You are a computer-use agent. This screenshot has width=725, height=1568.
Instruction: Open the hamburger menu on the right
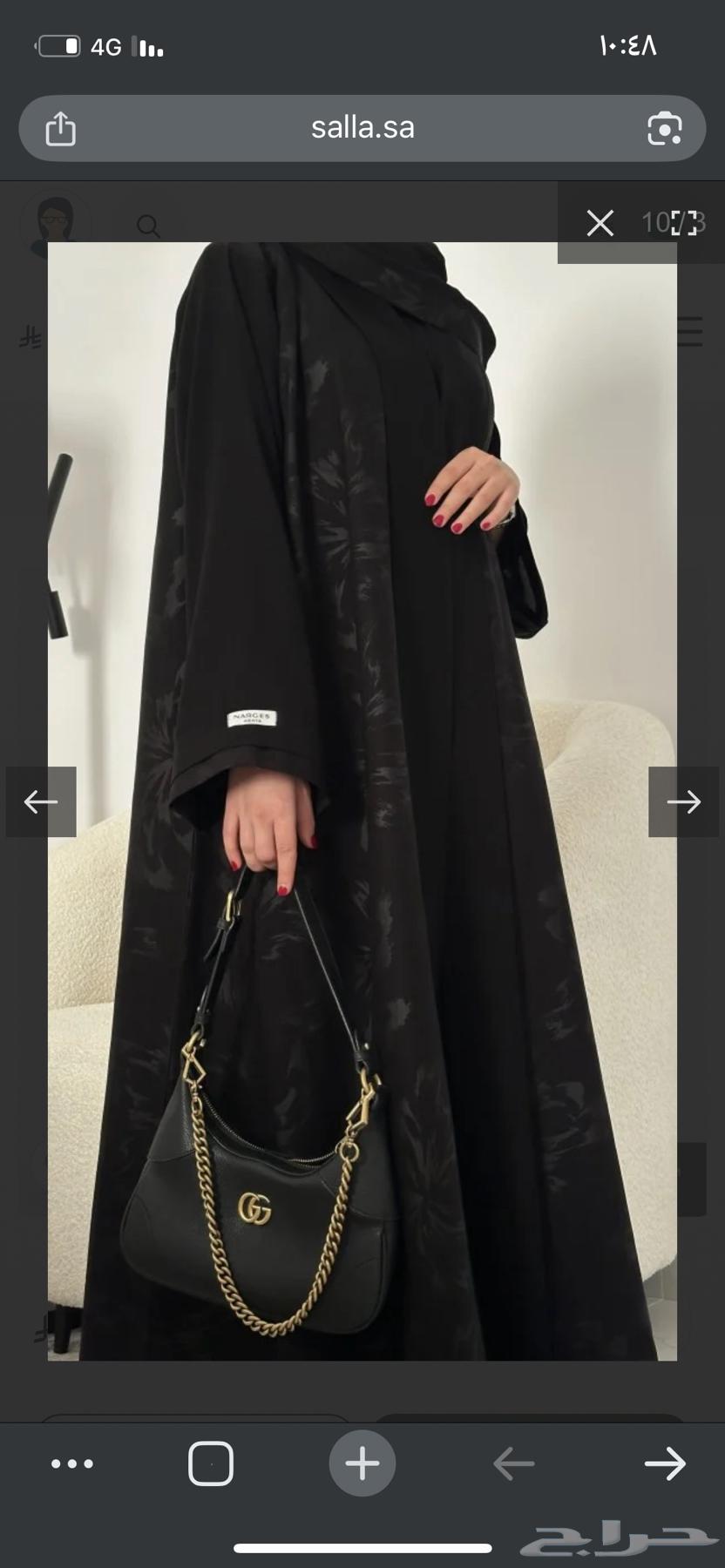(691, 332)
